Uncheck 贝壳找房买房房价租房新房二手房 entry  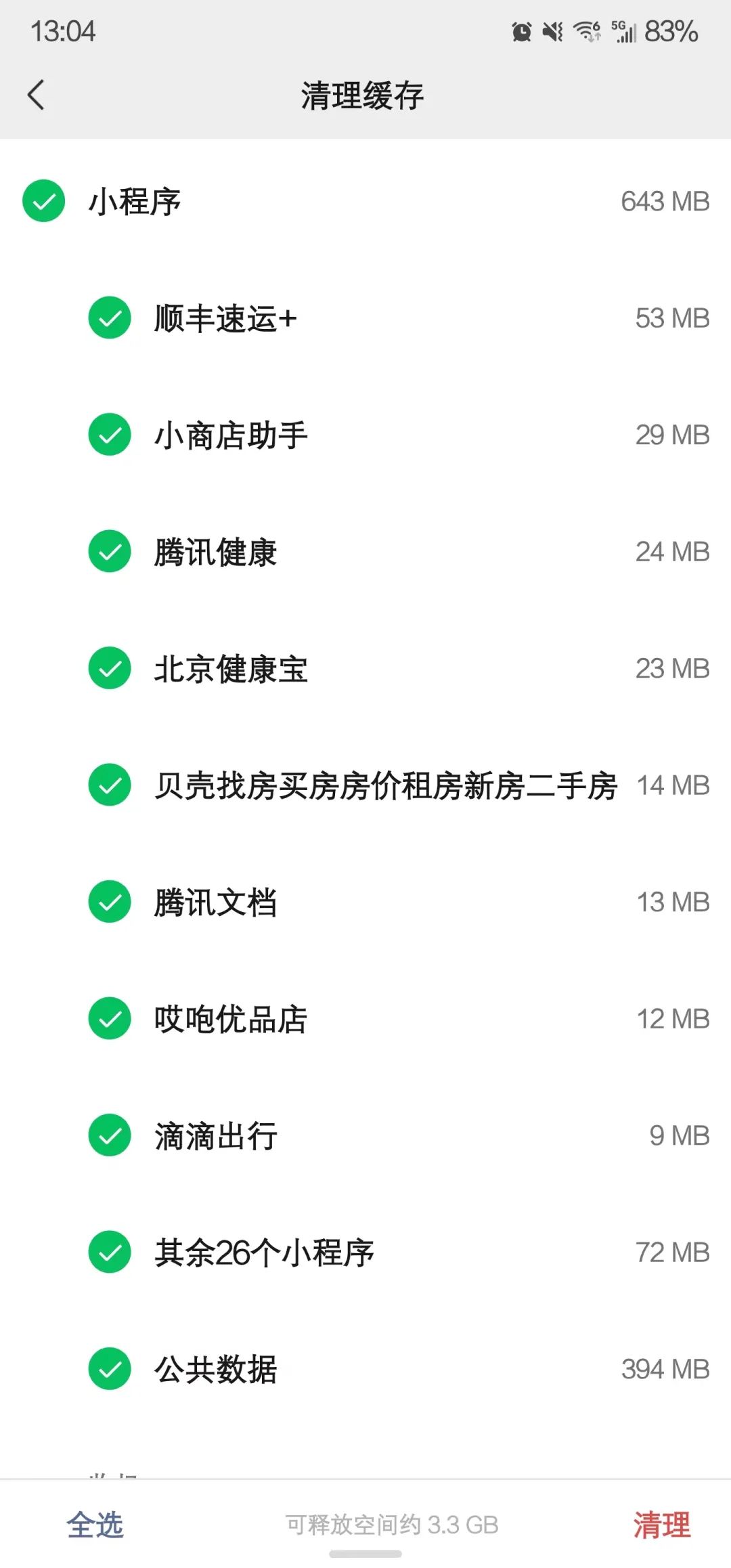[x=110, y=785]
